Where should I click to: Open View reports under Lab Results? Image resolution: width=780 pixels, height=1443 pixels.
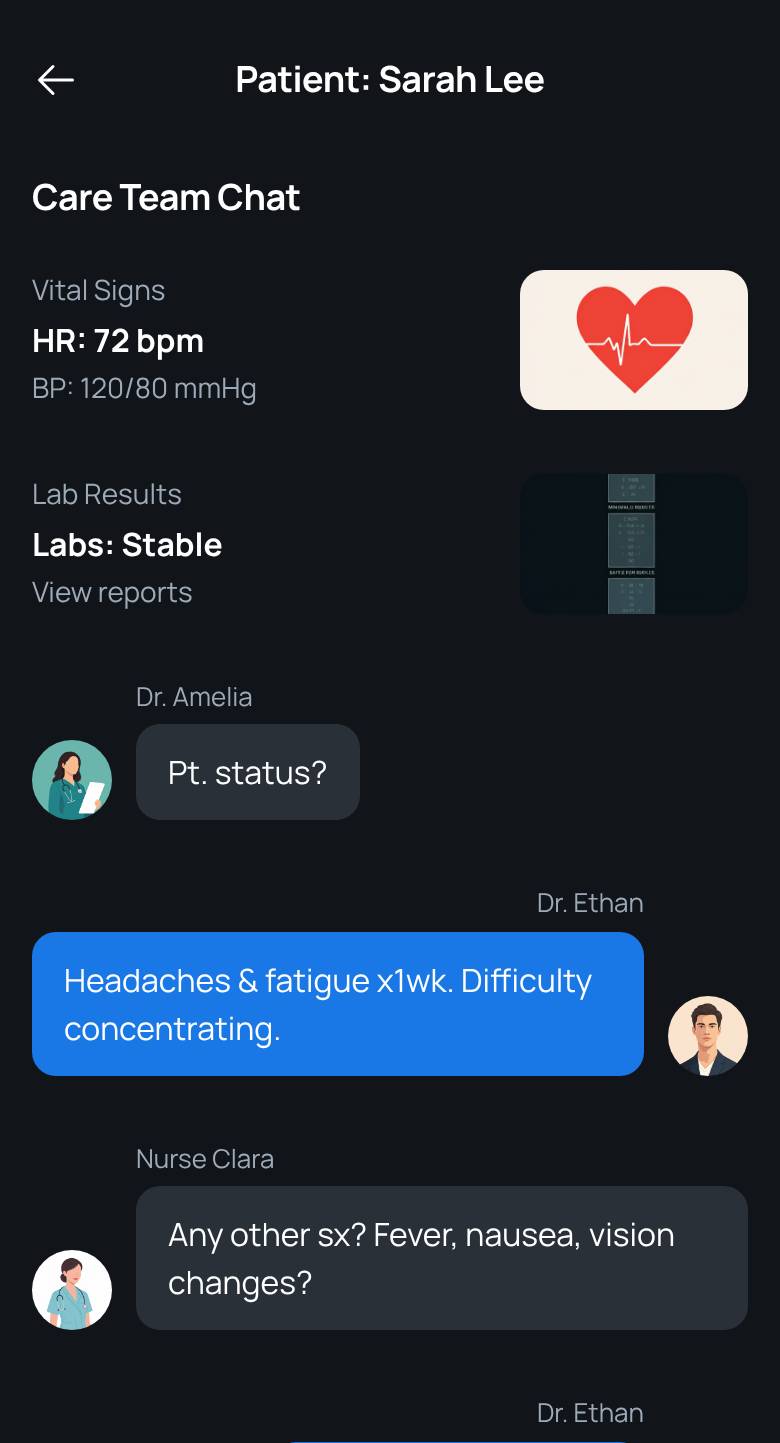112,592
